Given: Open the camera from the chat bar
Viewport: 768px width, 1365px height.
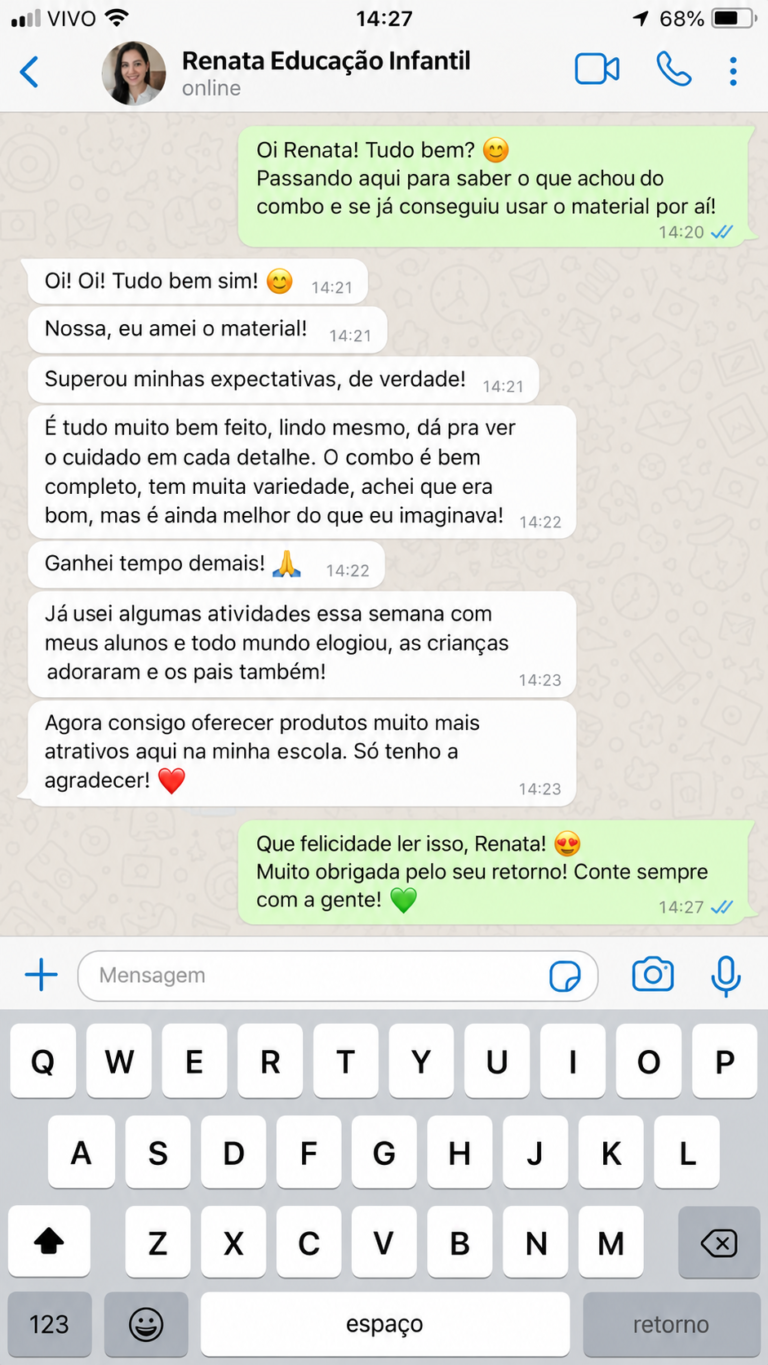Looking at the screenshot, I should pyautogui.click(x=653, y=975).
